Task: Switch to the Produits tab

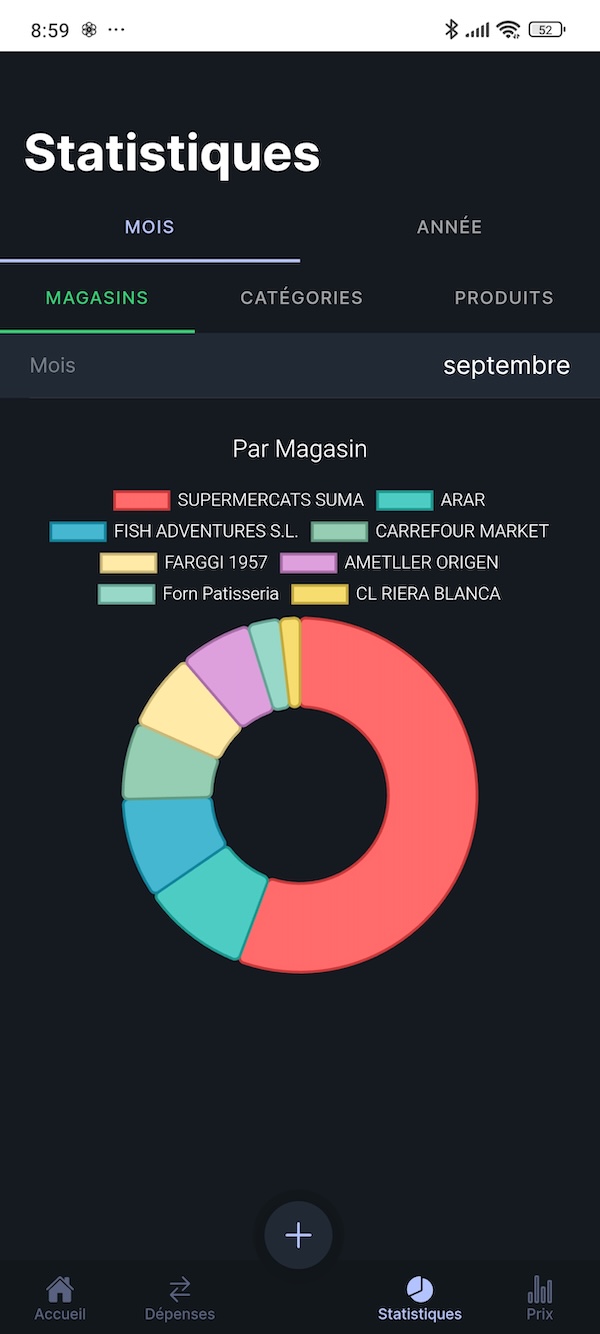Action: [503, 297]
